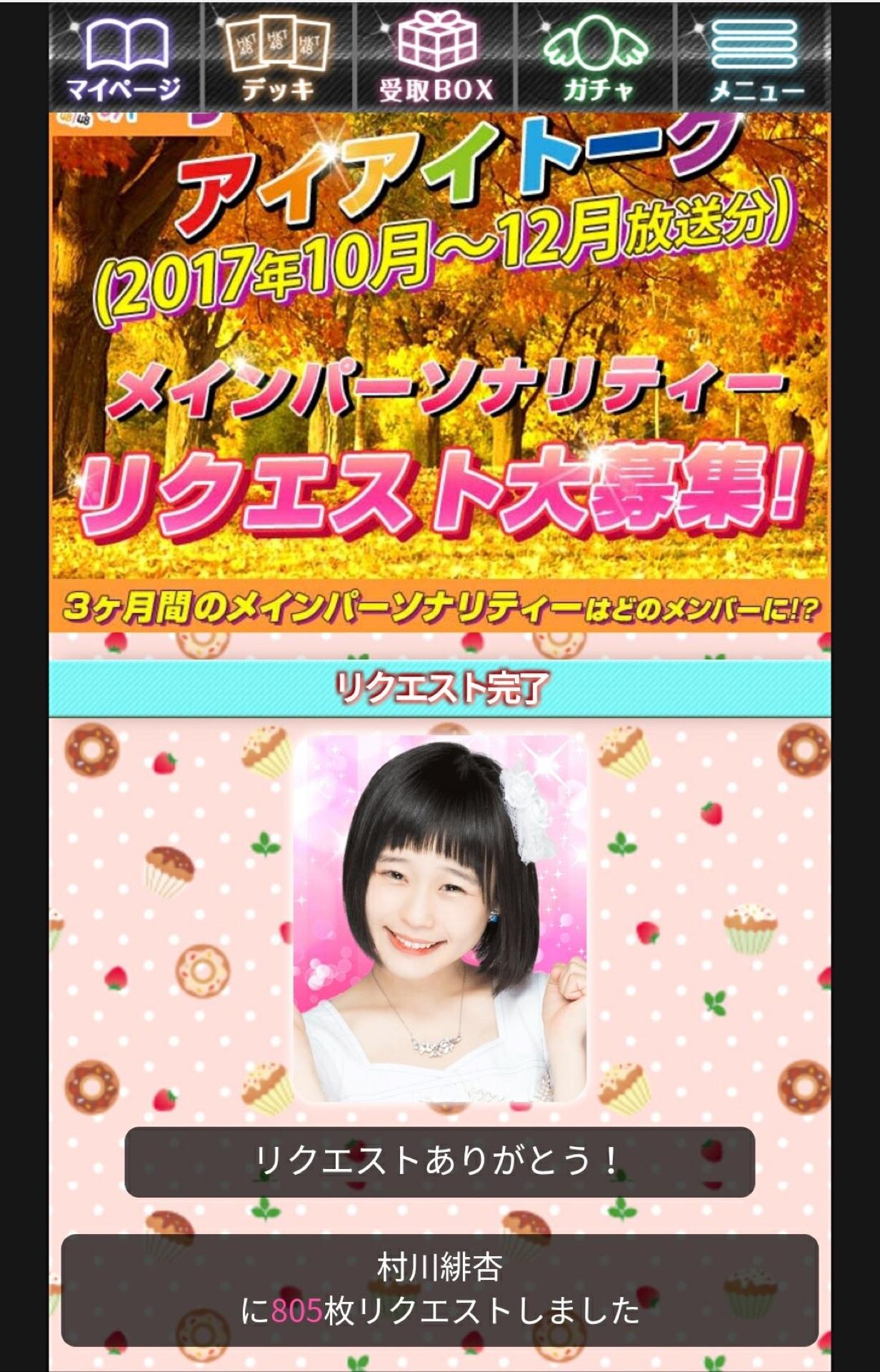The width and height of the screenshot is (880, 1372).
Task: Open the メニュー menu
Action: coord(756,59)
